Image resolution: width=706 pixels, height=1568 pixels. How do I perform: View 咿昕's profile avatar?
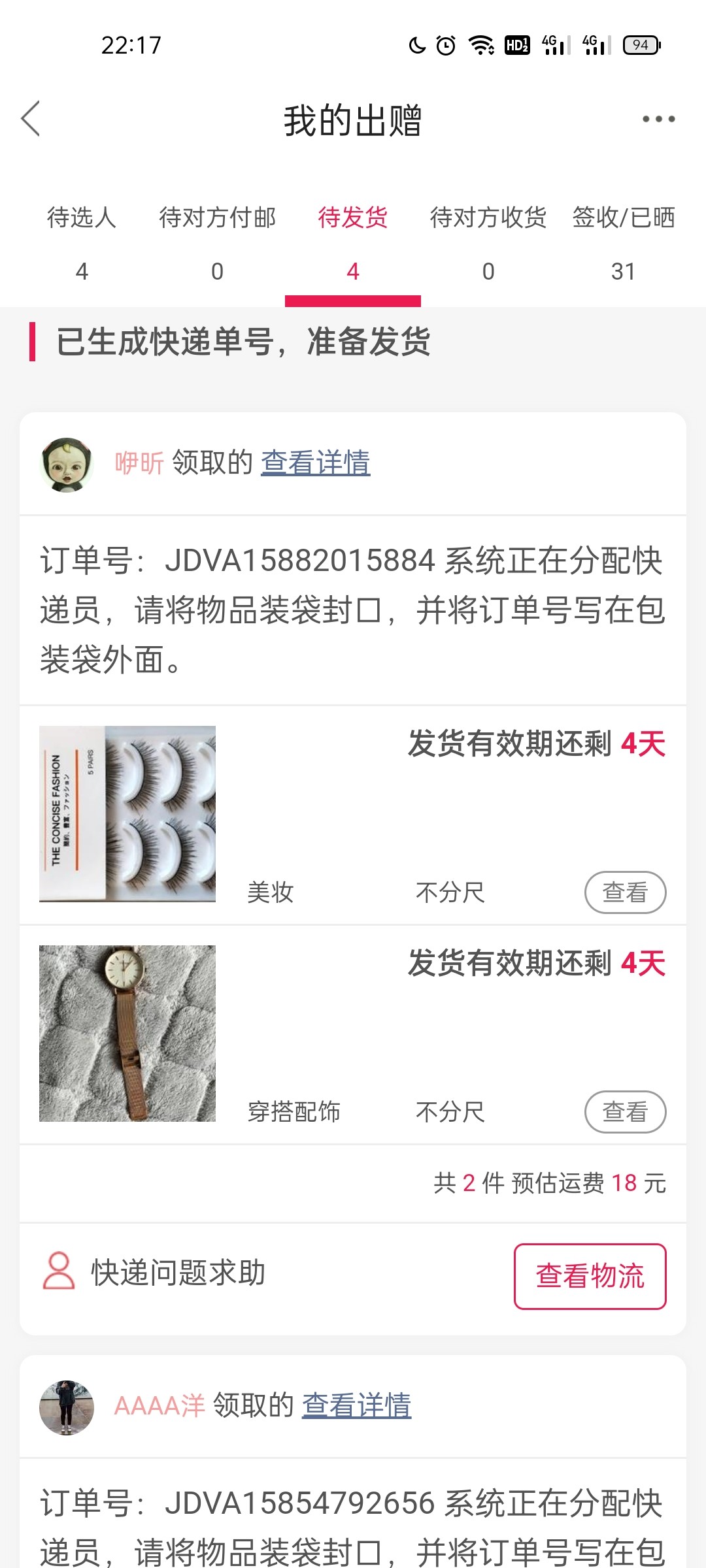pyautogui.click(x=67, y=465)
